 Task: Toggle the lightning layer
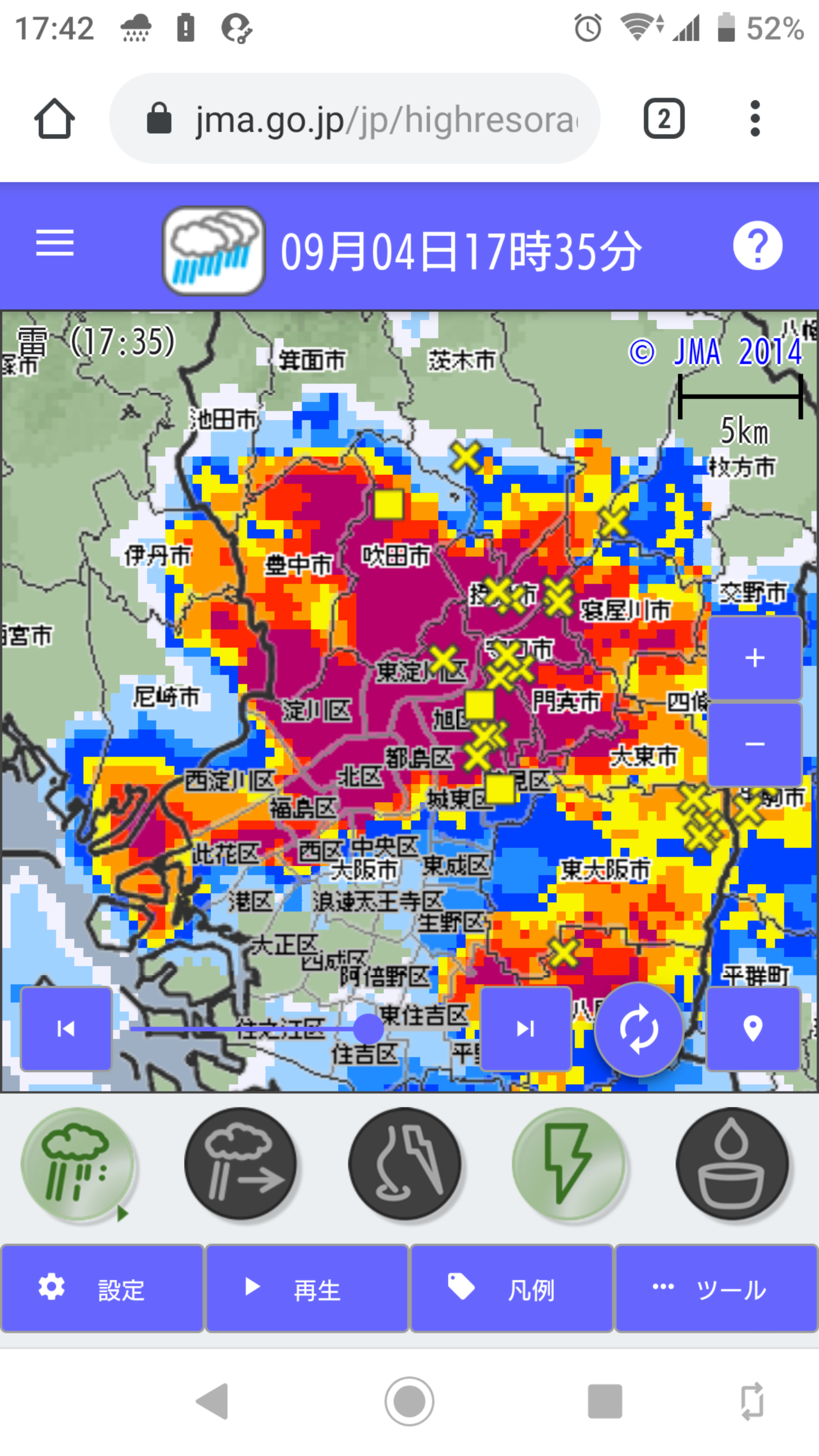(x=568, y=1164)
